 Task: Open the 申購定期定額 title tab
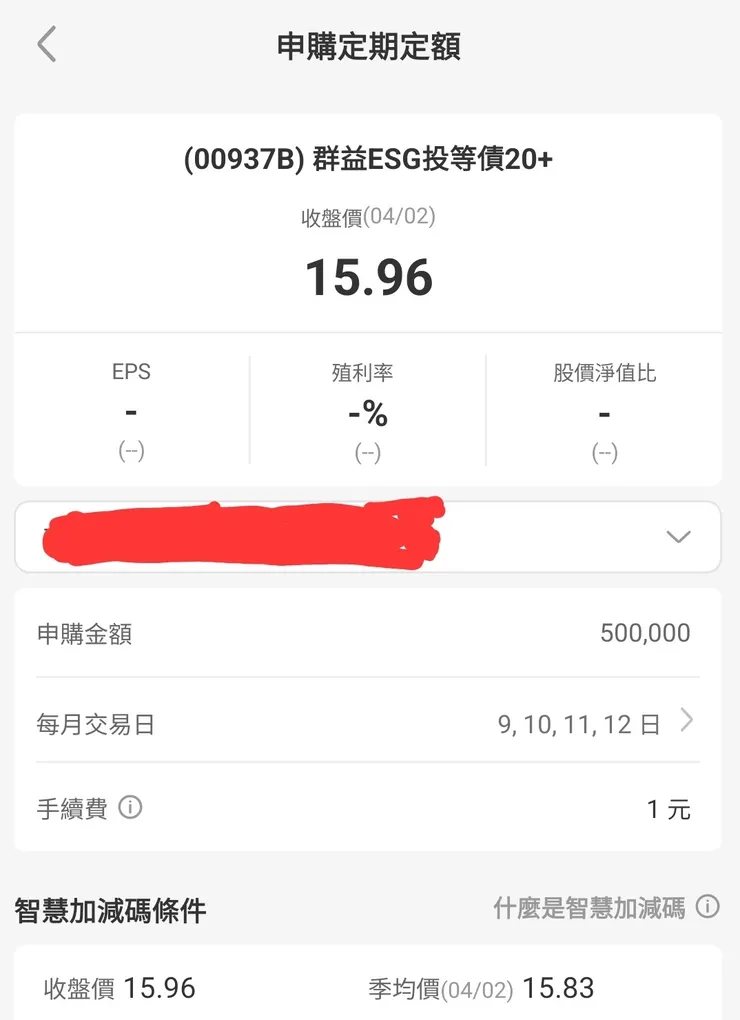[369, 47]
